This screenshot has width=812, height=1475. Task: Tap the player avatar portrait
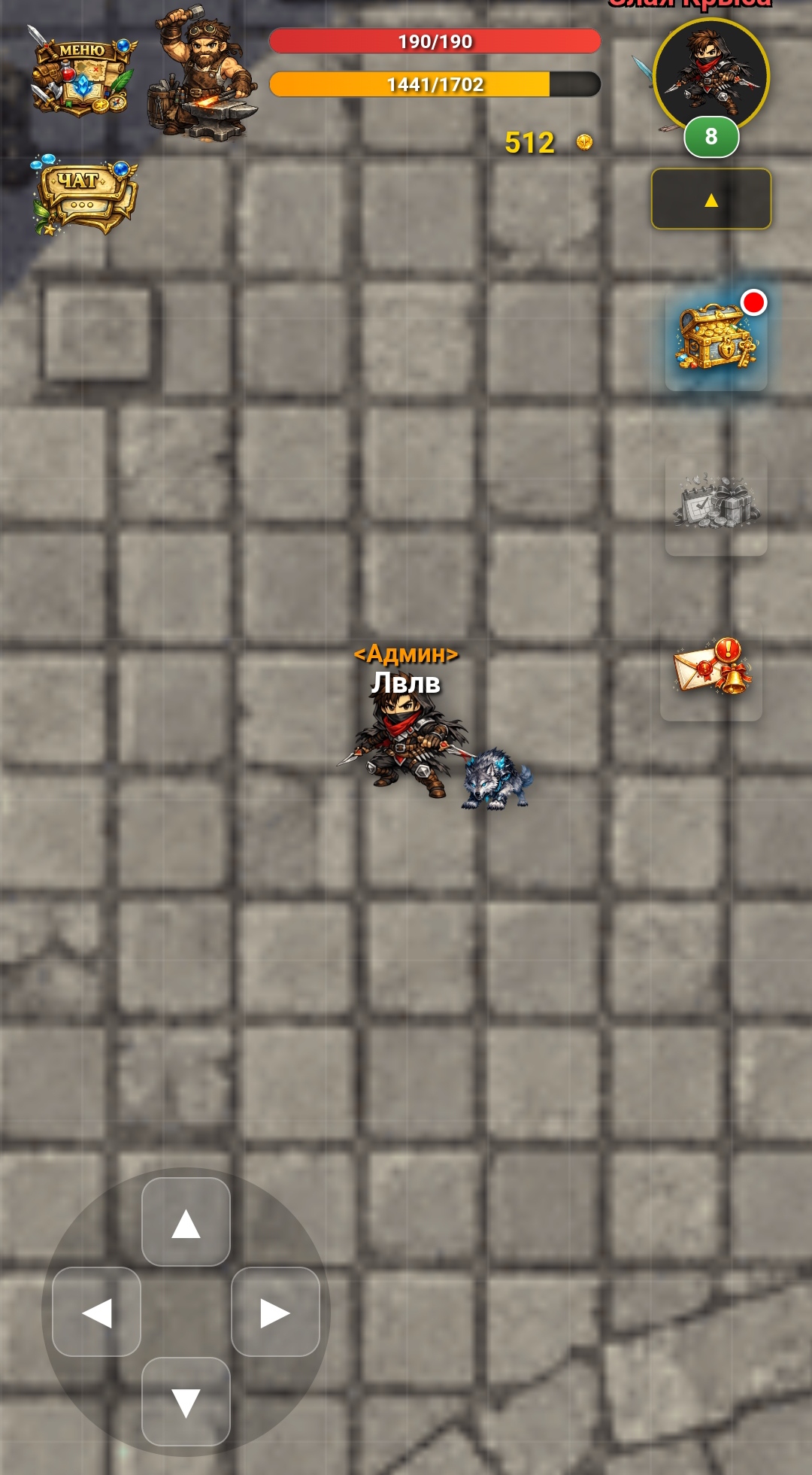(x=710, y=75)
